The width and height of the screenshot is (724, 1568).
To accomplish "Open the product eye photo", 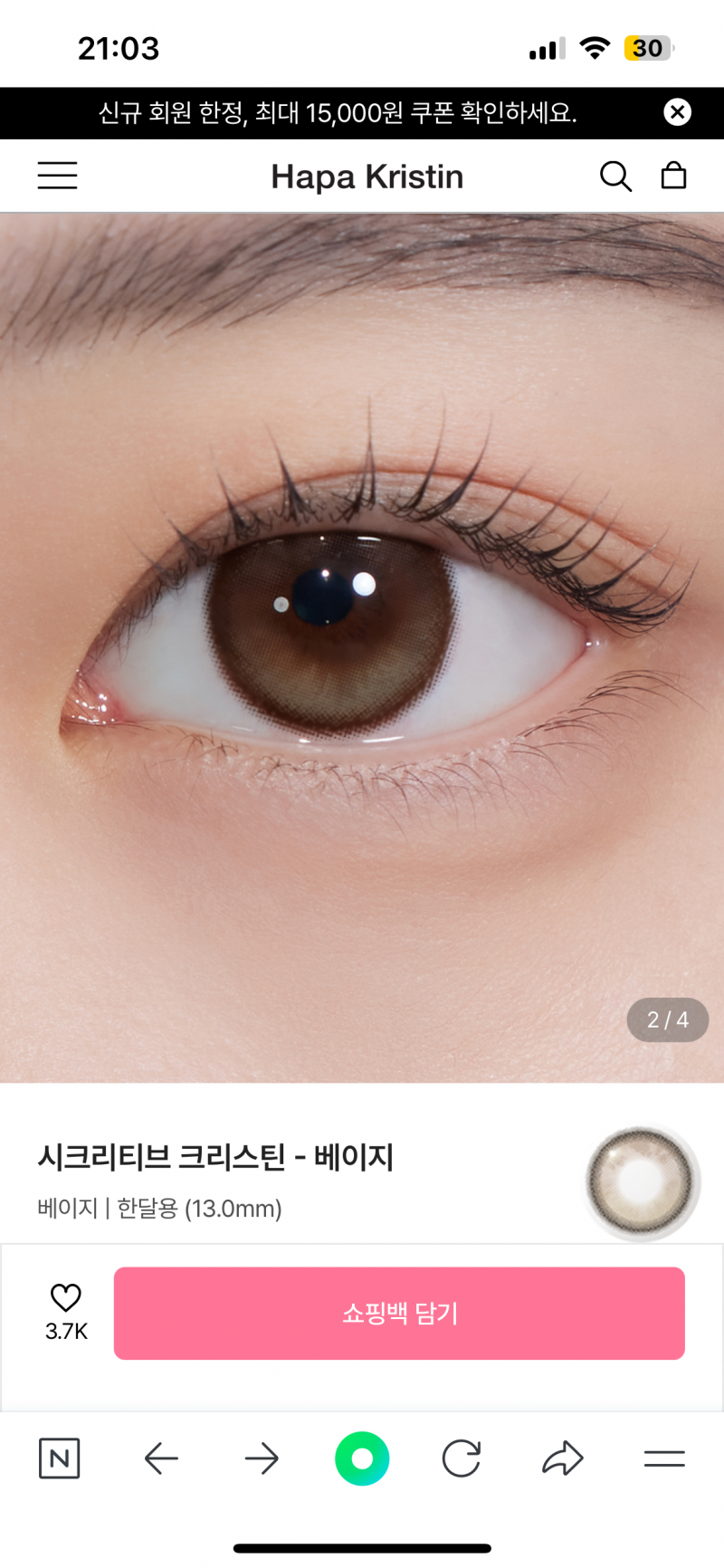I will [362, 647].
